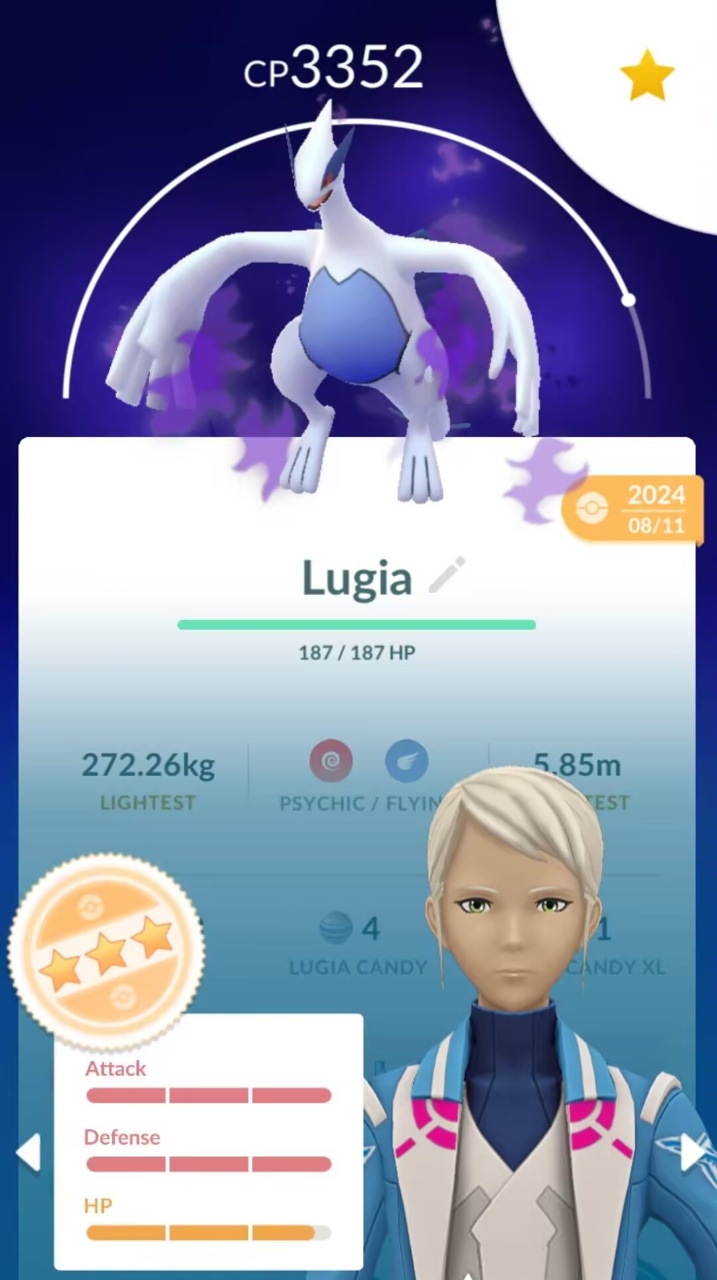Viewport: 717px width, 1280px height.
Task: Go to the previous Pokémon with left arrow
Action: click(x=28, y=1153)
